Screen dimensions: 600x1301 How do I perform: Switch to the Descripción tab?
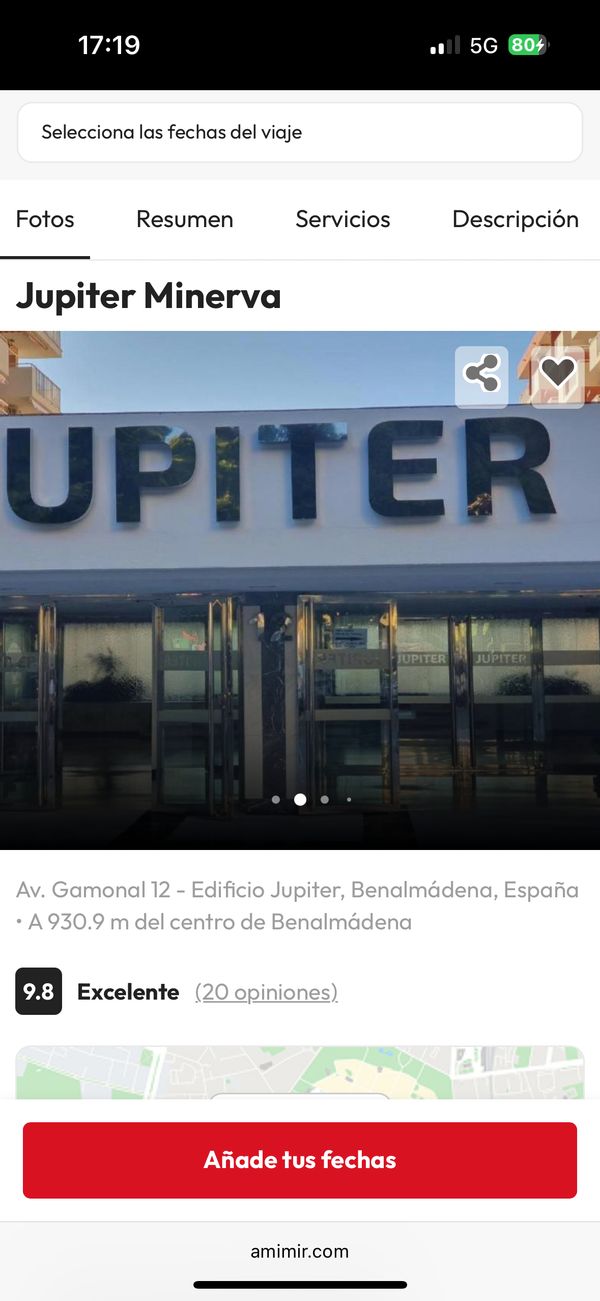tap(515, 219)
